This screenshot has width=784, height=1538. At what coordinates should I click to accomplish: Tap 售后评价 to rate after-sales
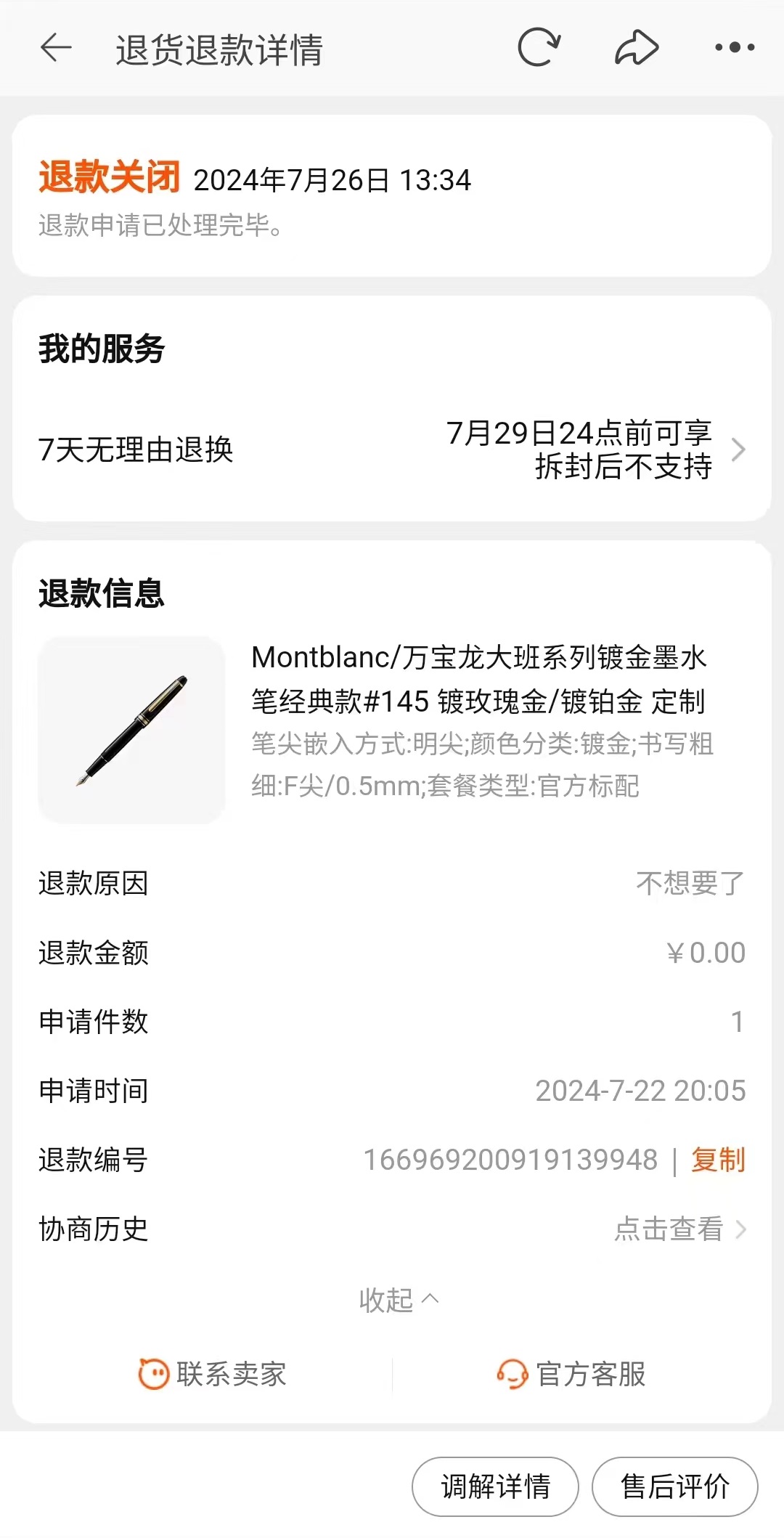pyautogui.click(x=674, y=1486)
